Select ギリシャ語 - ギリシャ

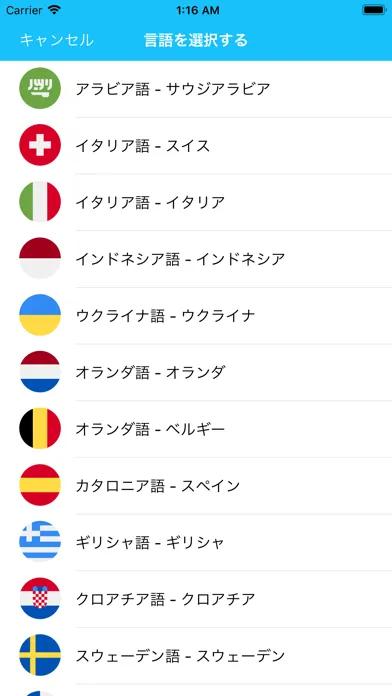pos(196,542)
